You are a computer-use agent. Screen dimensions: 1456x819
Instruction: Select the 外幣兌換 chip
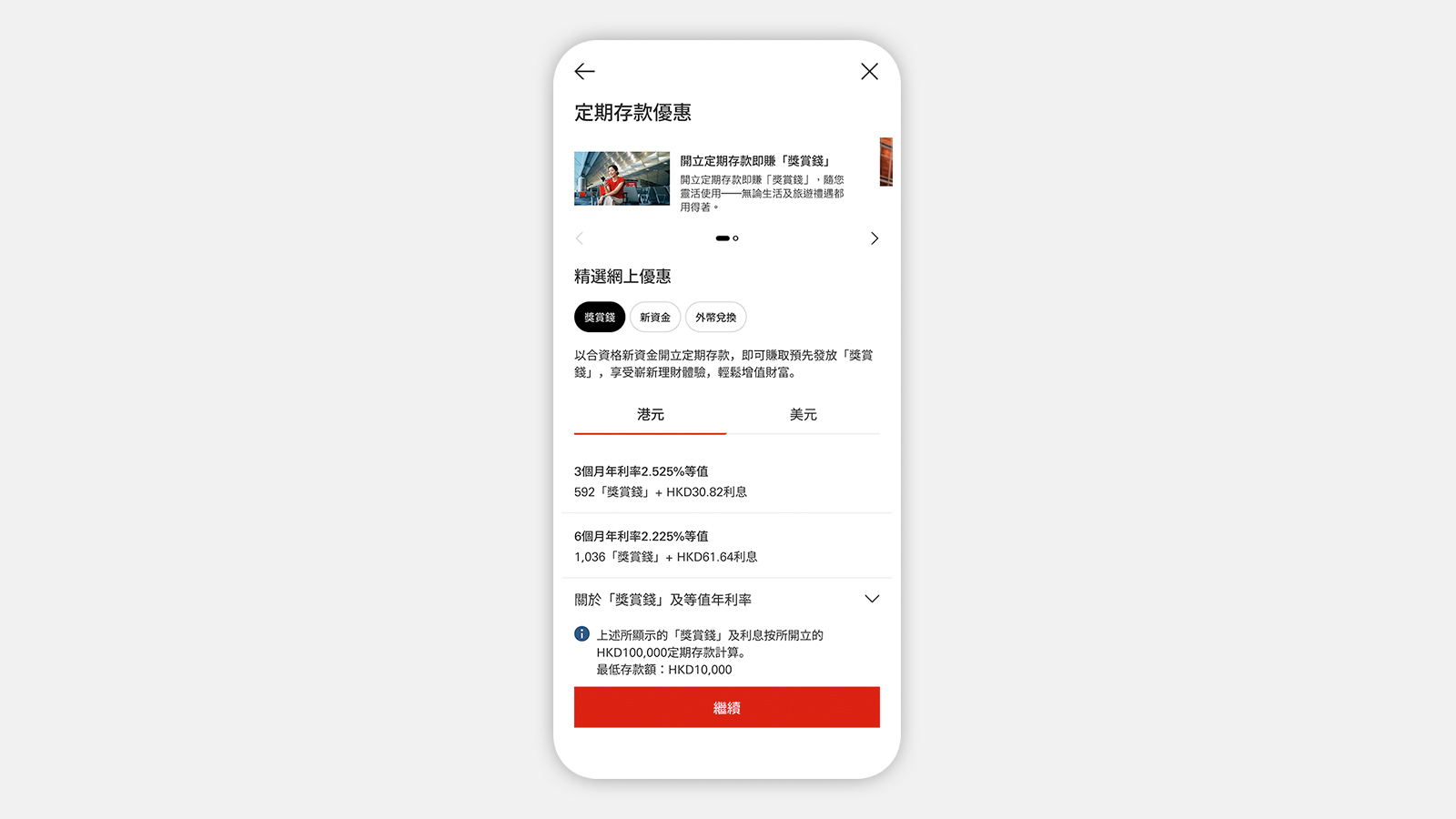click(x=716, y=317)
